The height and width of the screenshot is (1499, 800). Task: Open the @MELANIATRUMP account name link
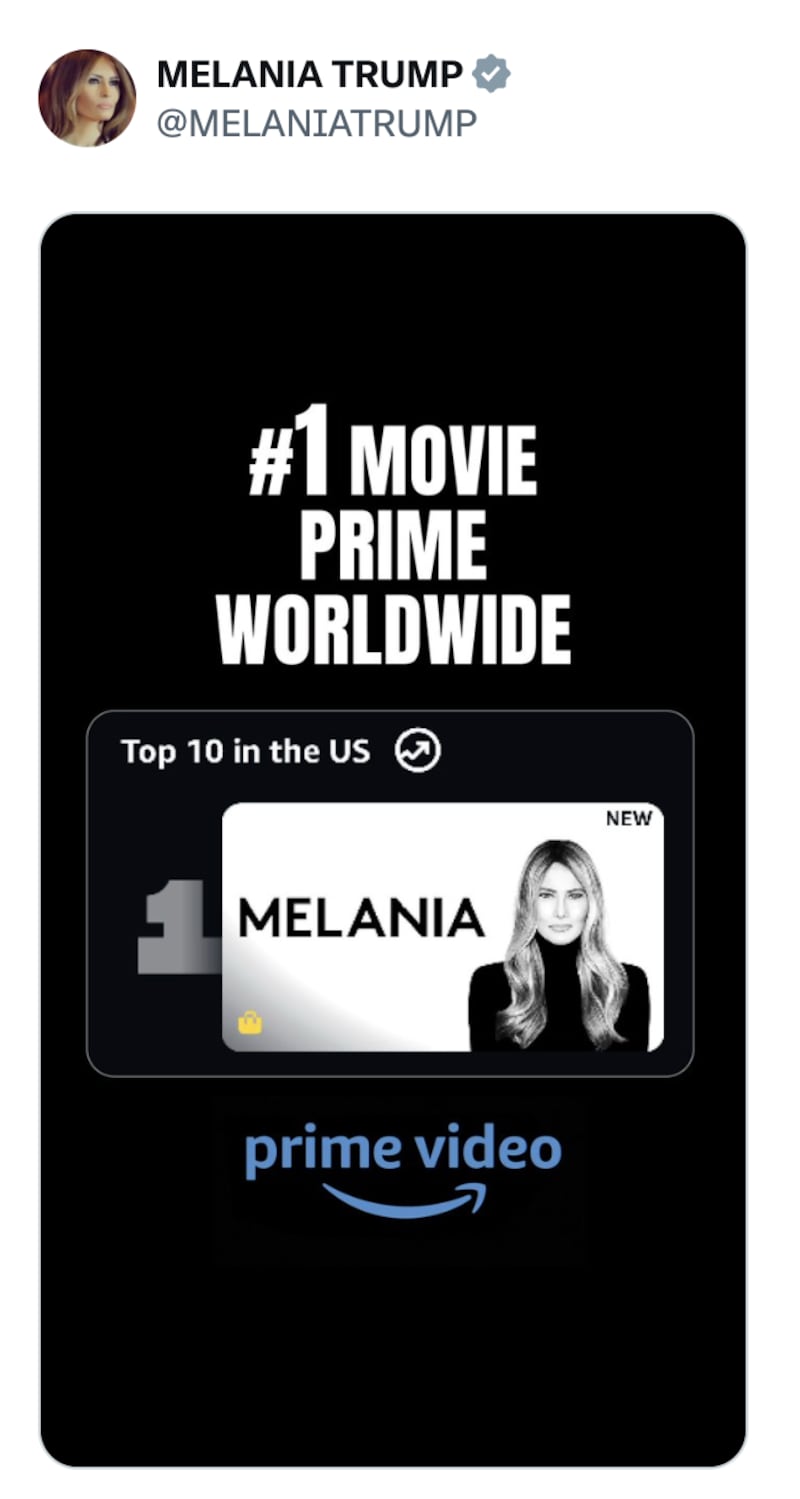pos(316,123)
